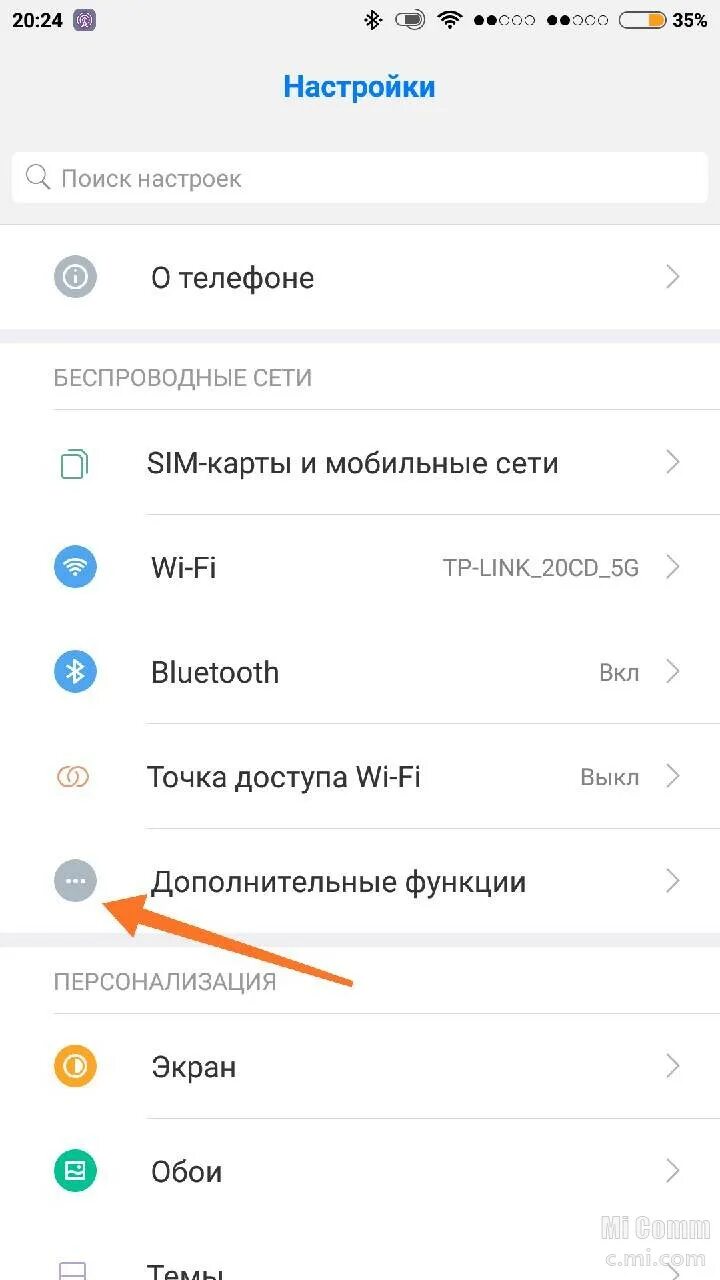Open Bluetooth settings

(360, 672)
